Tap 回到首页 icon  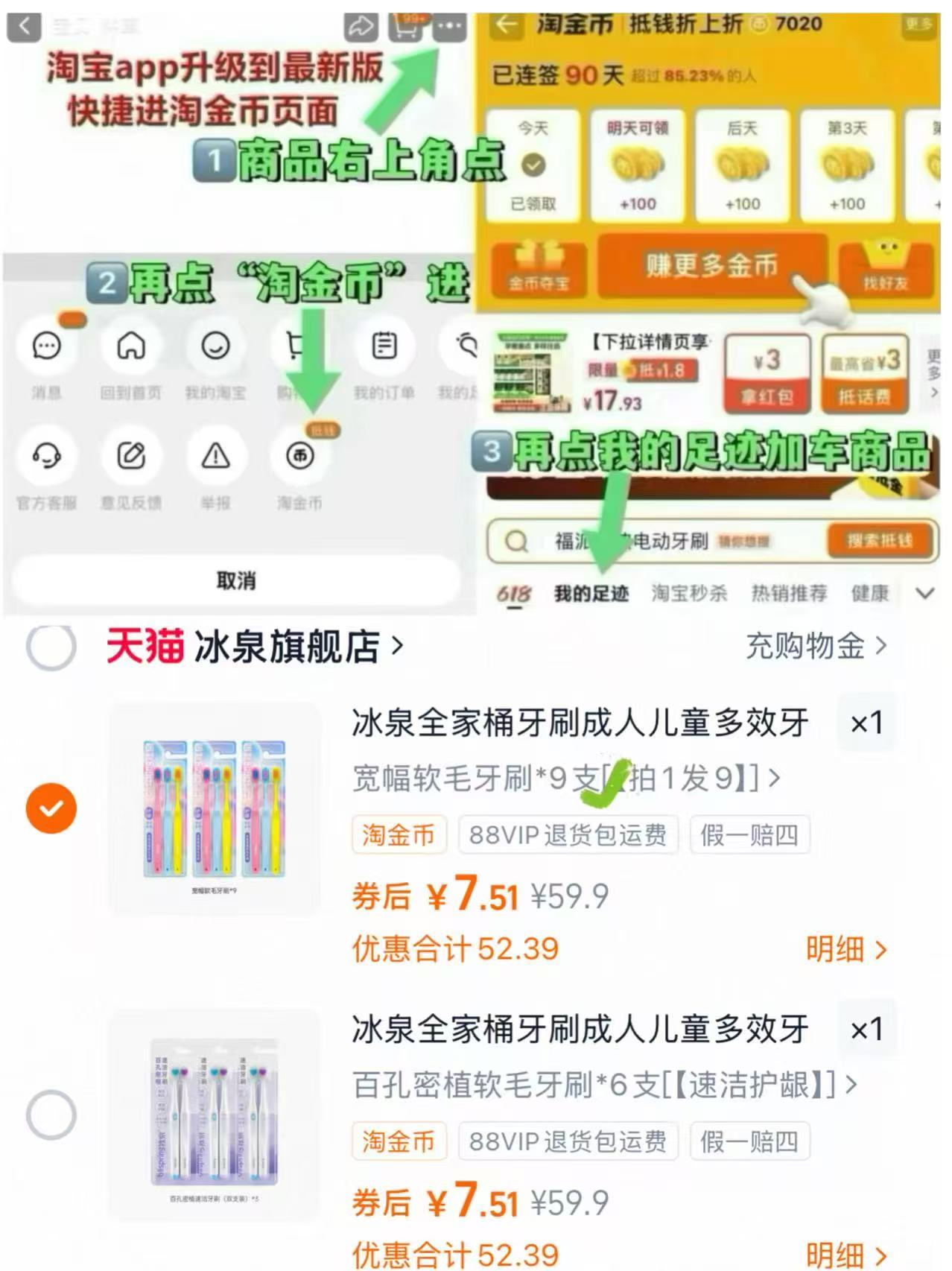[132, 346]
